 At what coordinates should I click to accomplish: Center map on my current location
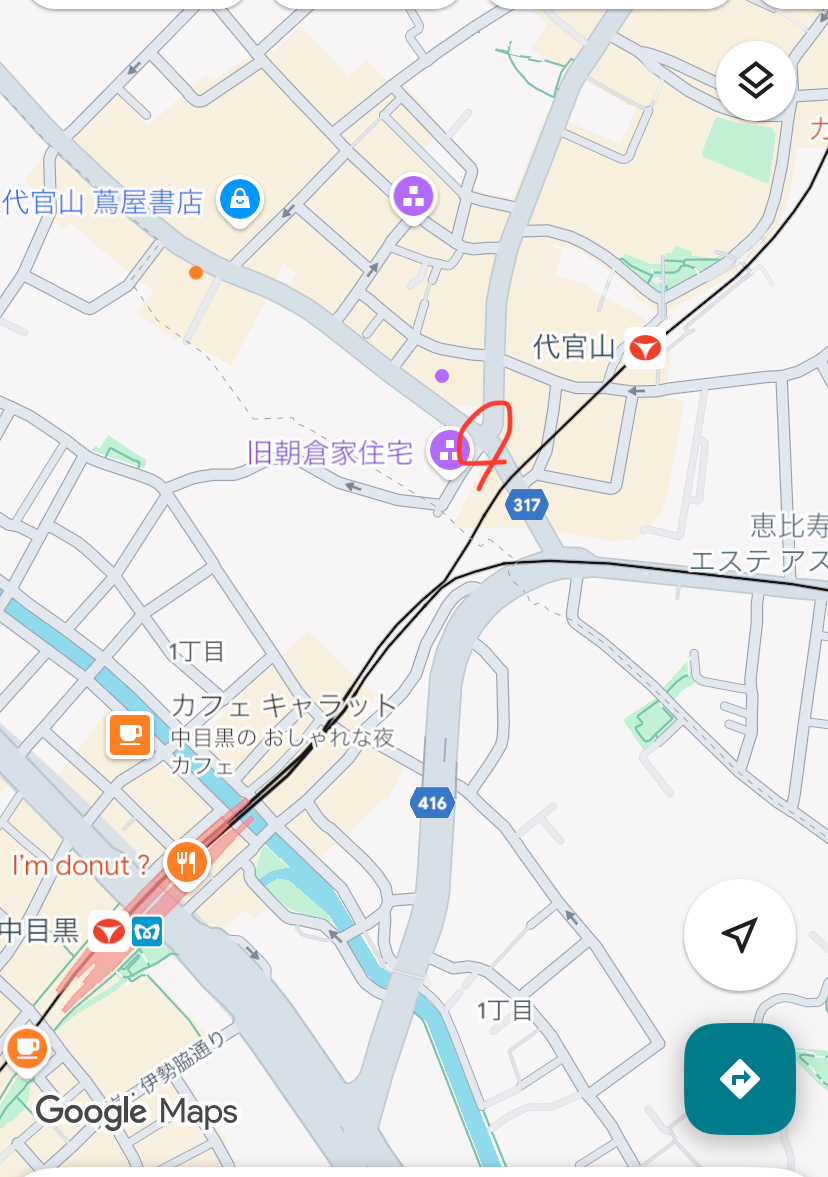tap(739, 935)
